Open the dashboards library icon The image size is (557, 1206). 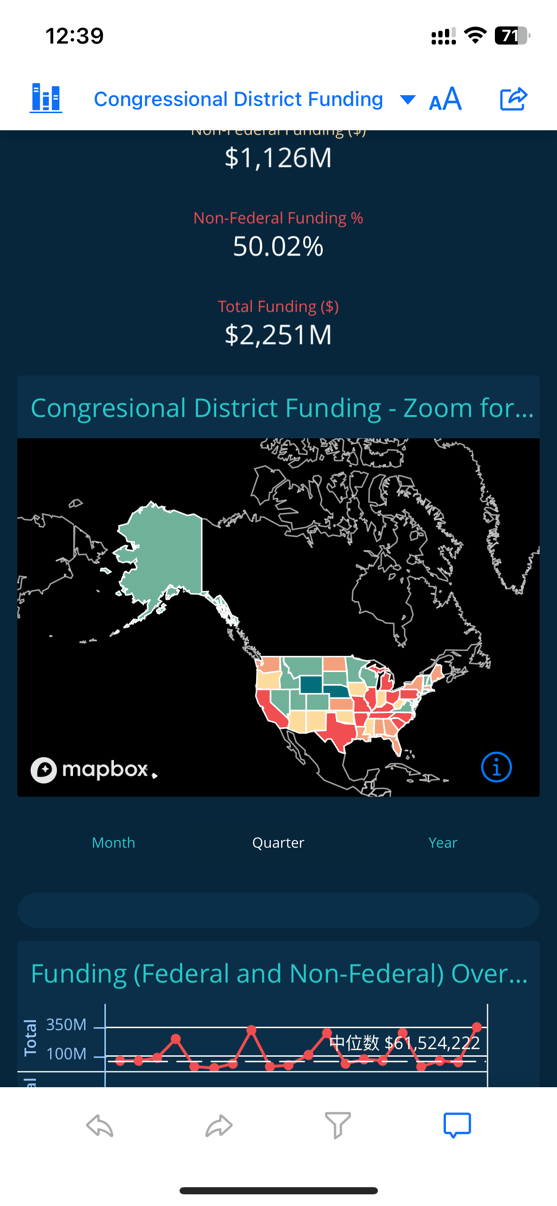(46, 98)
